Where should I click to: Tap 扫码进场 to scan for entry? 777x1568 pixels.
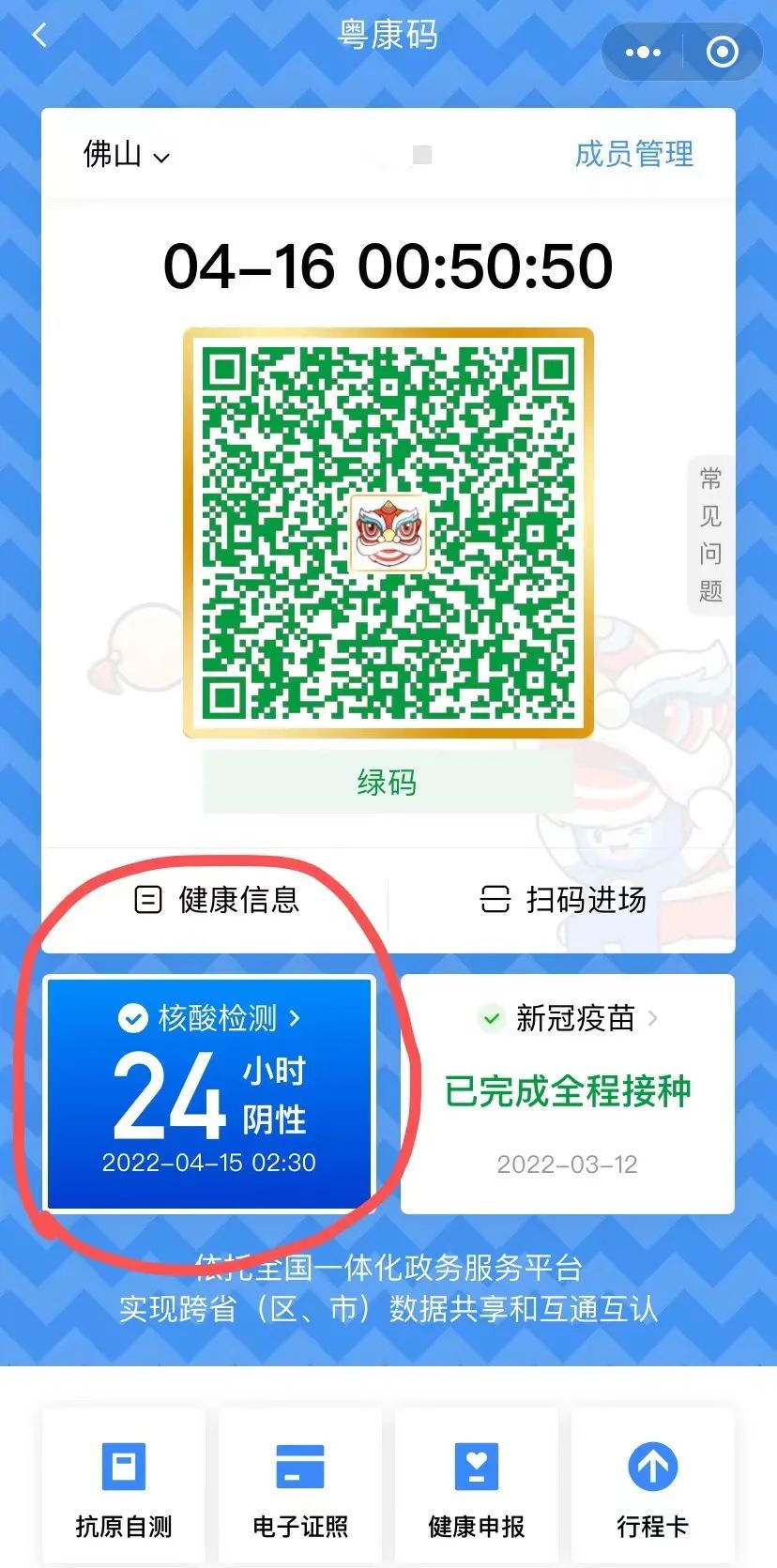click(x=563, y=900)
